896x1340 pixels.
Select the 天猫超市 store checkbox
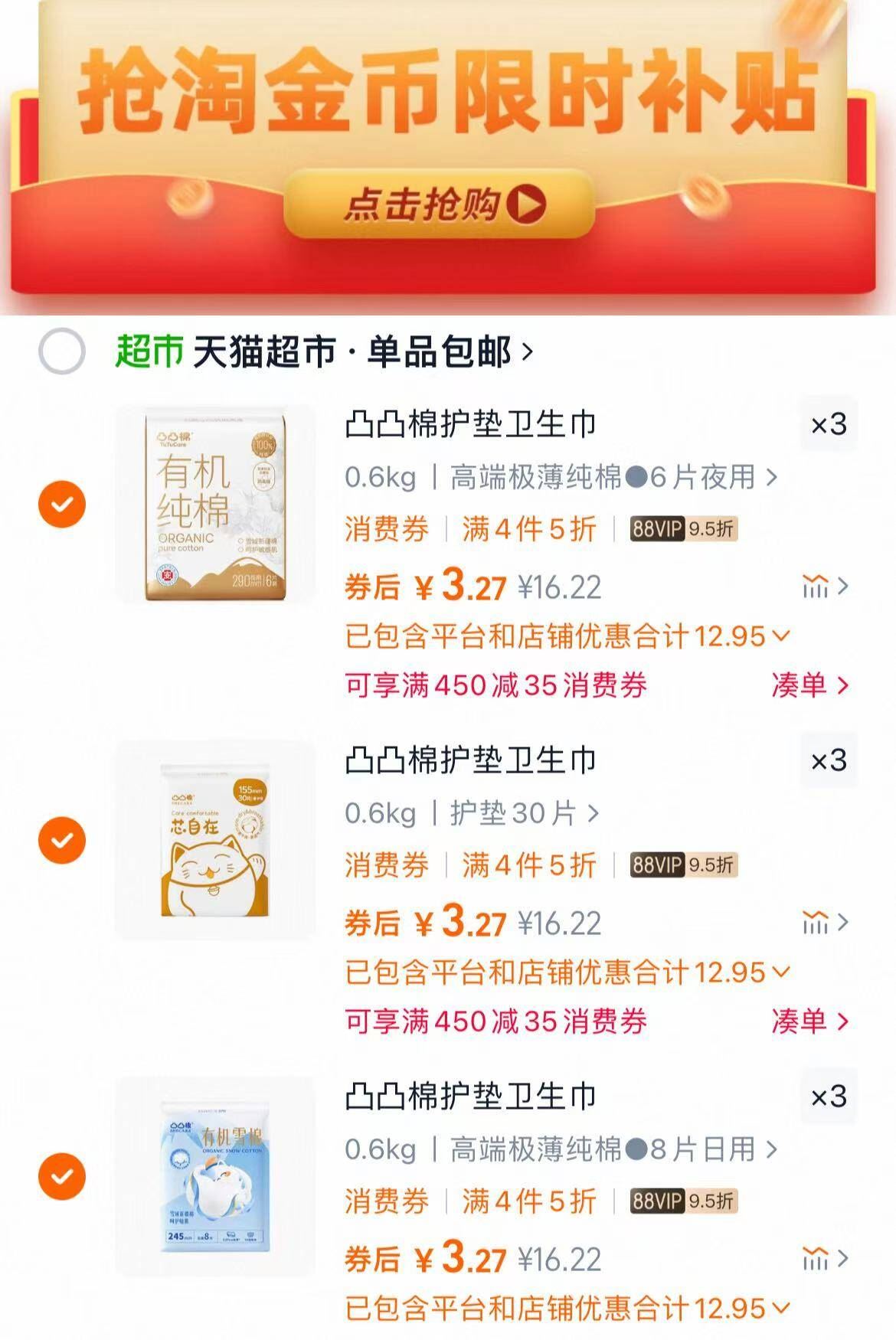tap(64, 351)
